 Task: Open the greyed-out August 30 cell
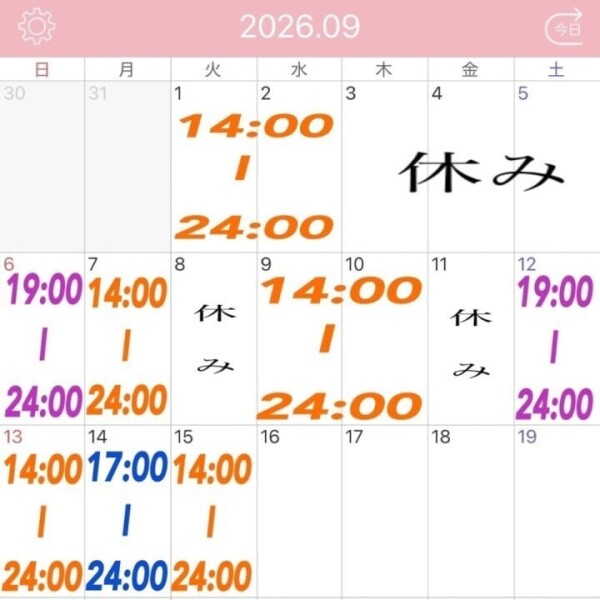pos(42,166)
